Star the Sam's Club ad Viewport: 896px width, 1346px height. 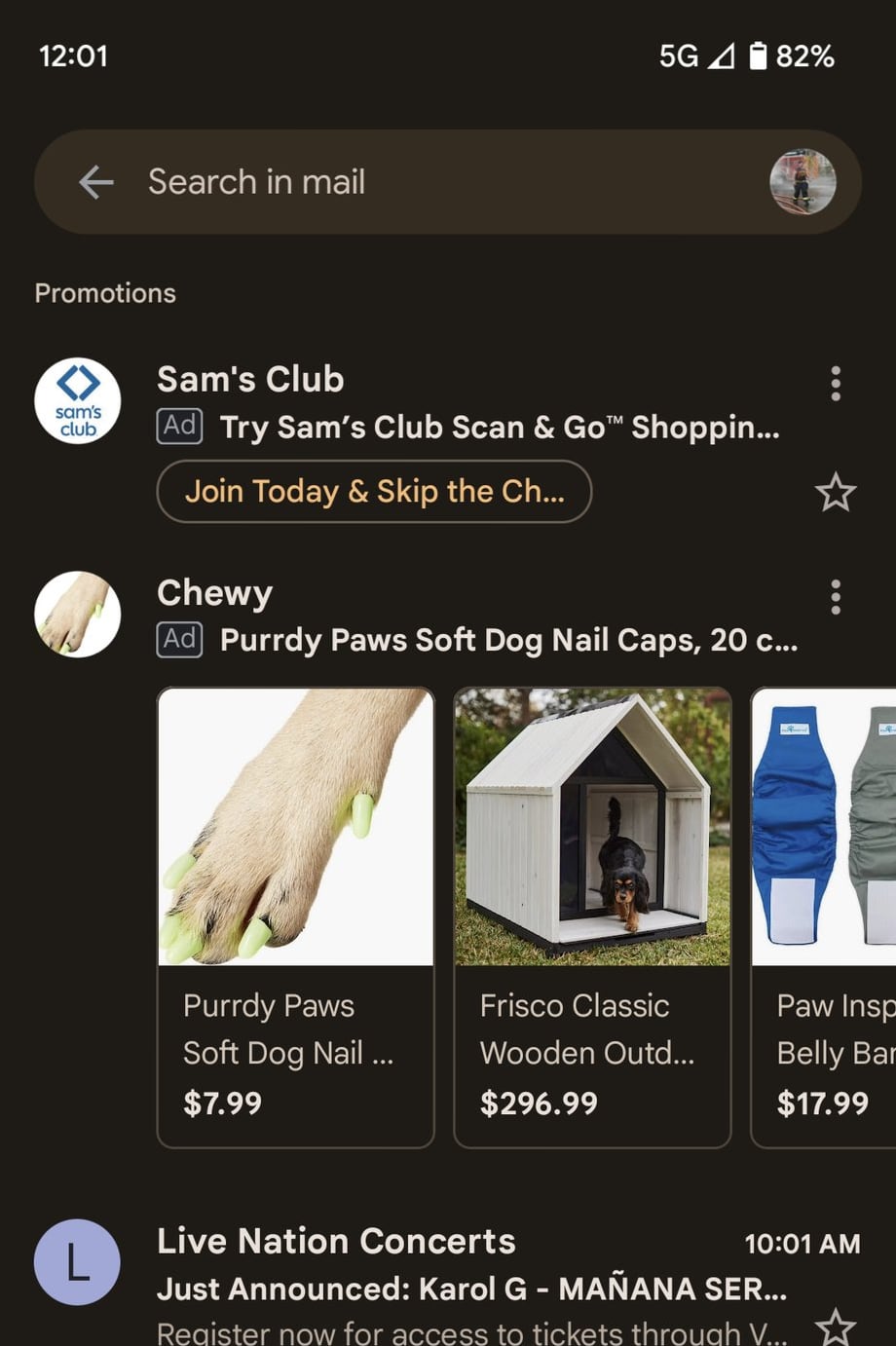pyautogui.click(x=835, y=493)
